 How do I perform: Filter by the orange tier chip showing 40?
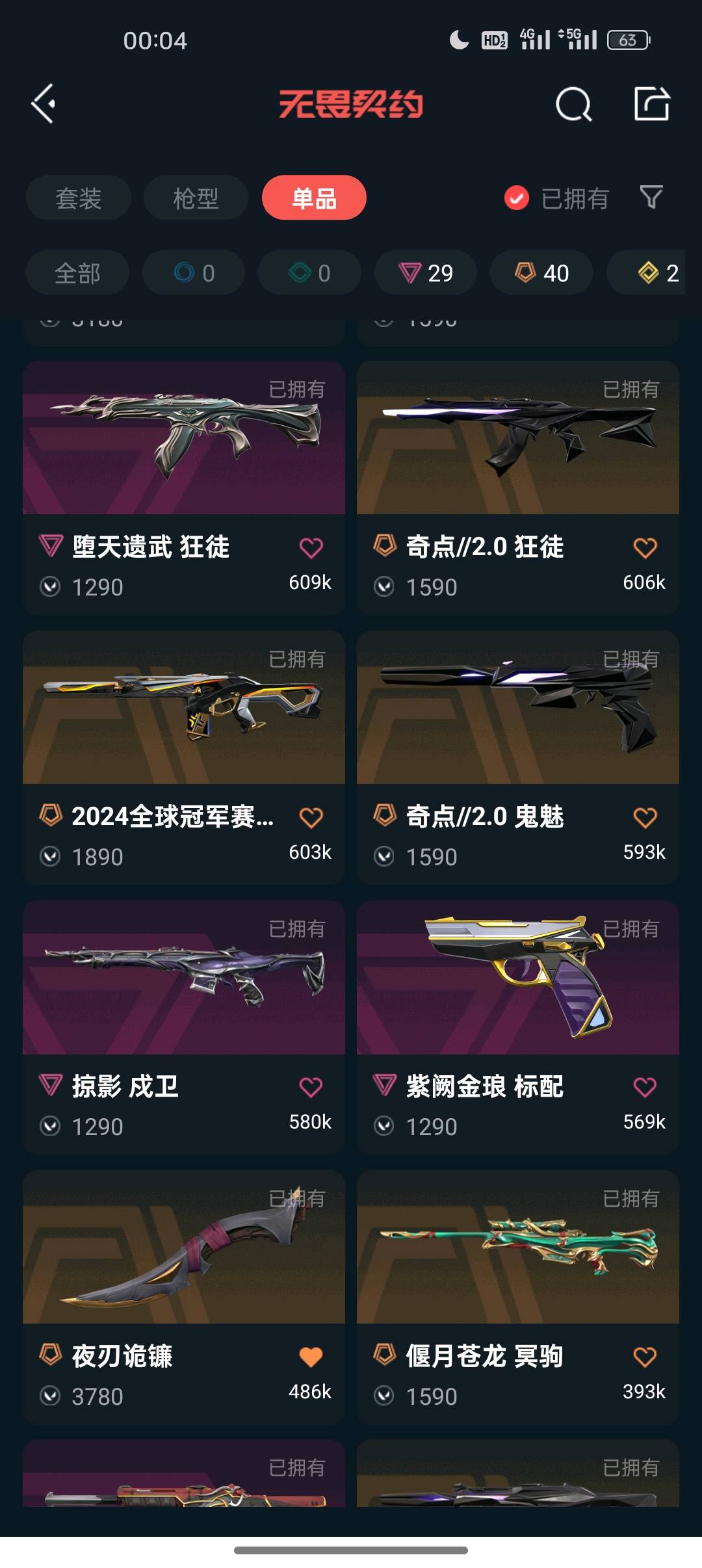point(541,273)
